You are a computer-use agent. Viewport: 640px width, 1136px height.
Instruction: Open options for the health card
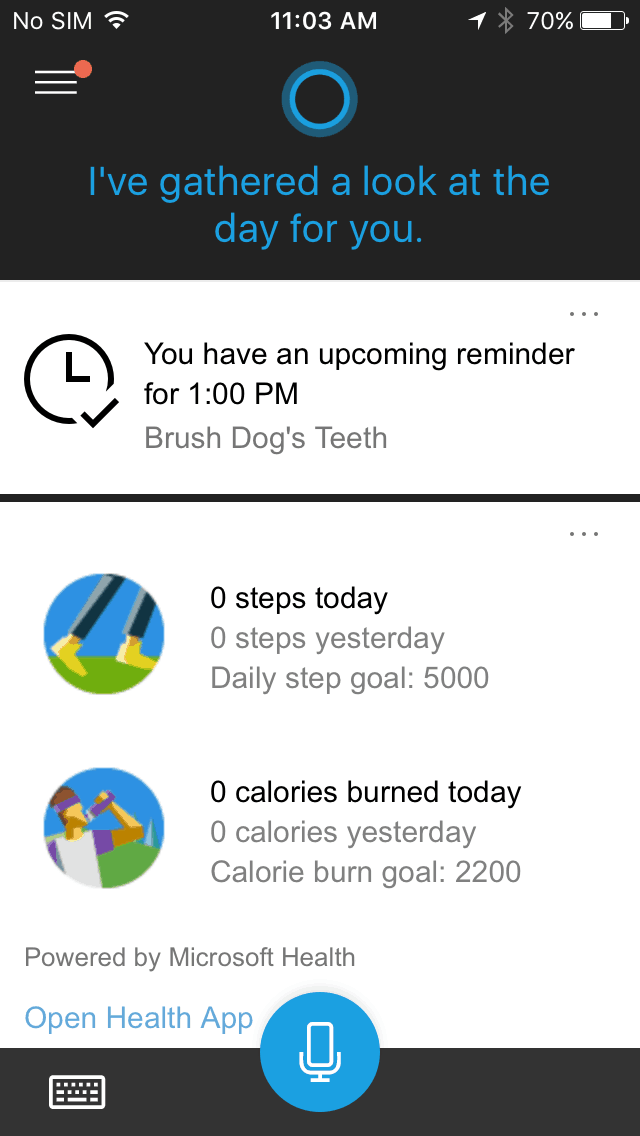[583, 534]
